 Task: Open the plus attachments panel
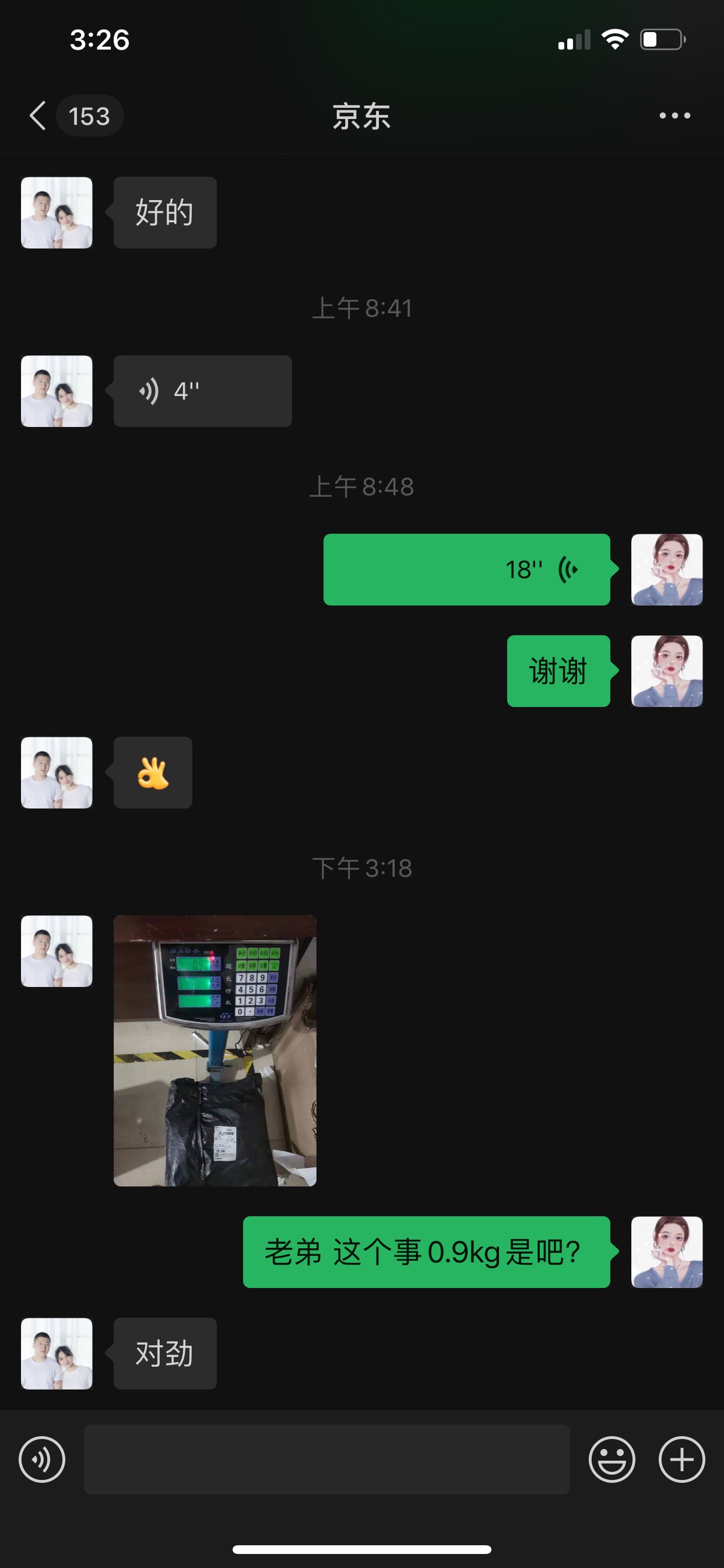click(x=682, y=1459)
